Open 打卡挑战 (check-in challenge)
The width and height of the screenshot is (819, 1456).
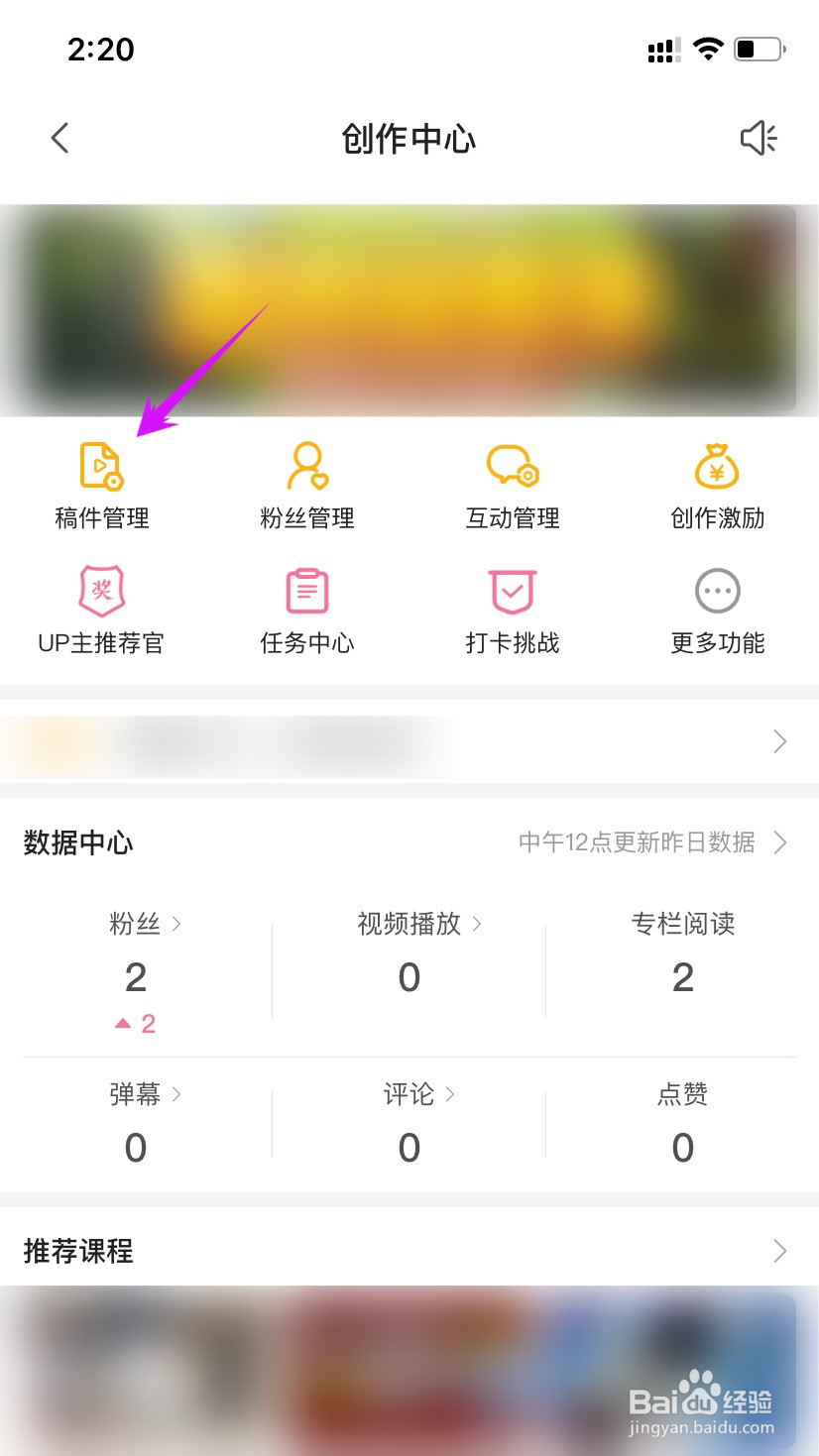coord(512,610)
